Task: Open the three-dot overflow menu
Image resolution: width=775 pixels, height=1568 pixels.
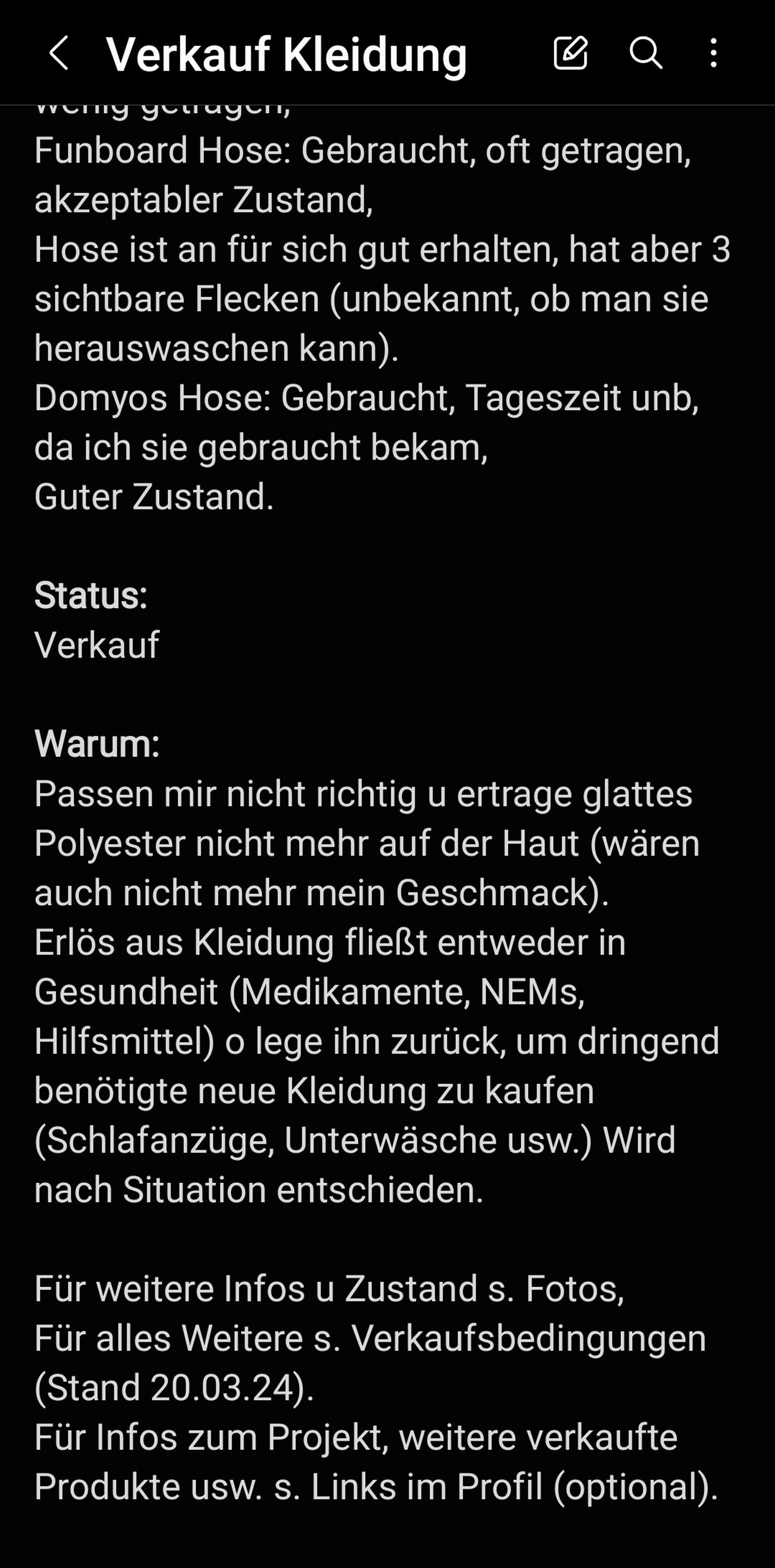Action: click(x=713, y=53)
